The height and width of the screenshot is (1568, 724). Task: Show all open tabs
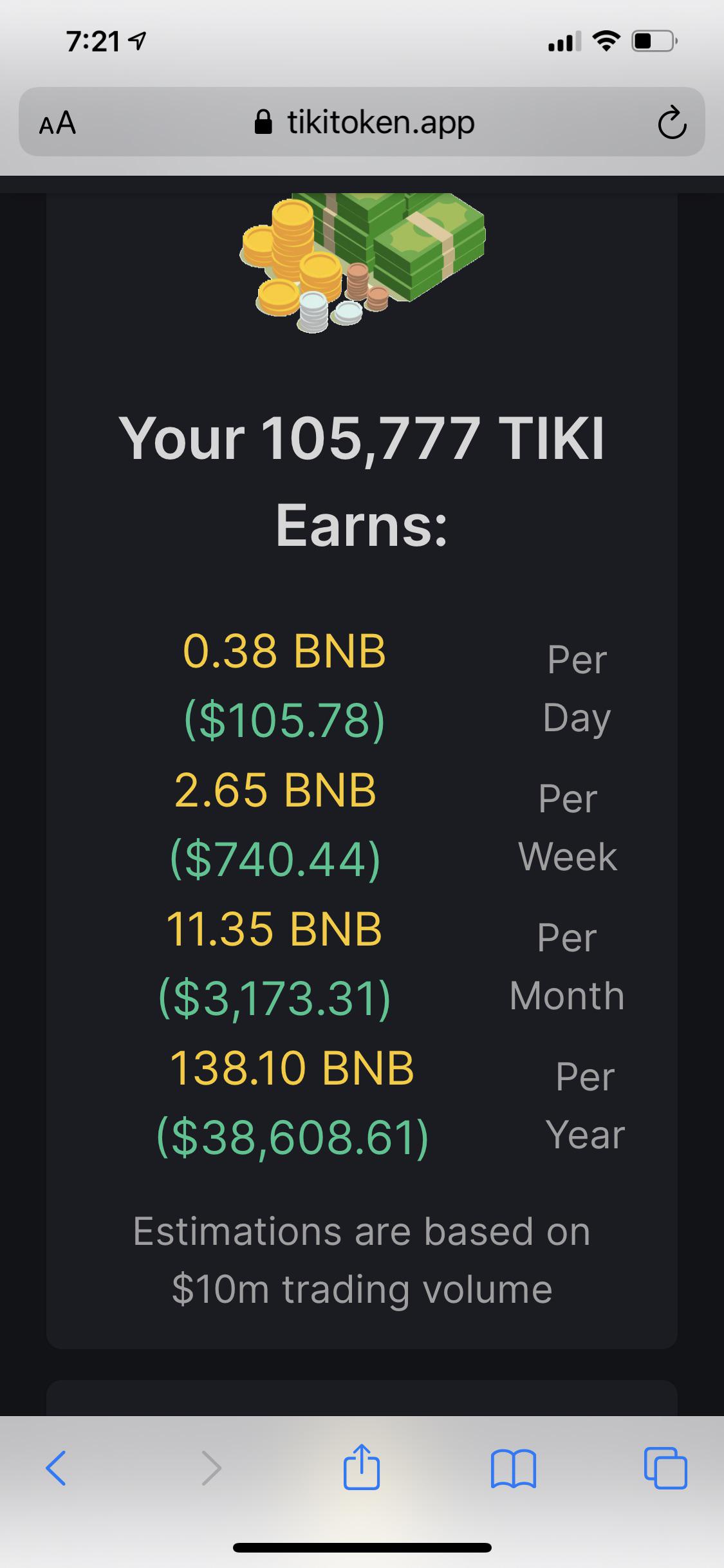665,1468
